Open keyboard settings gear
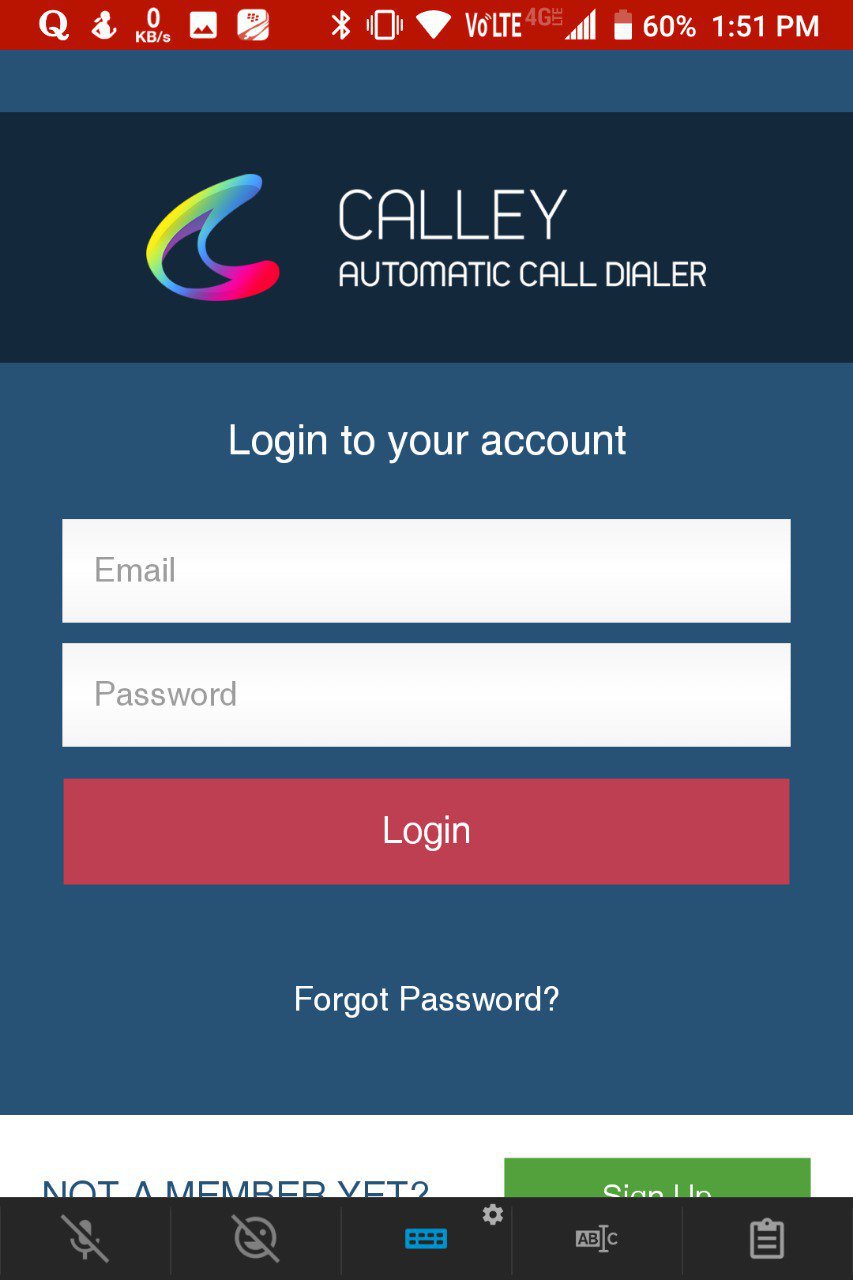 click(x=493, y=1215)
